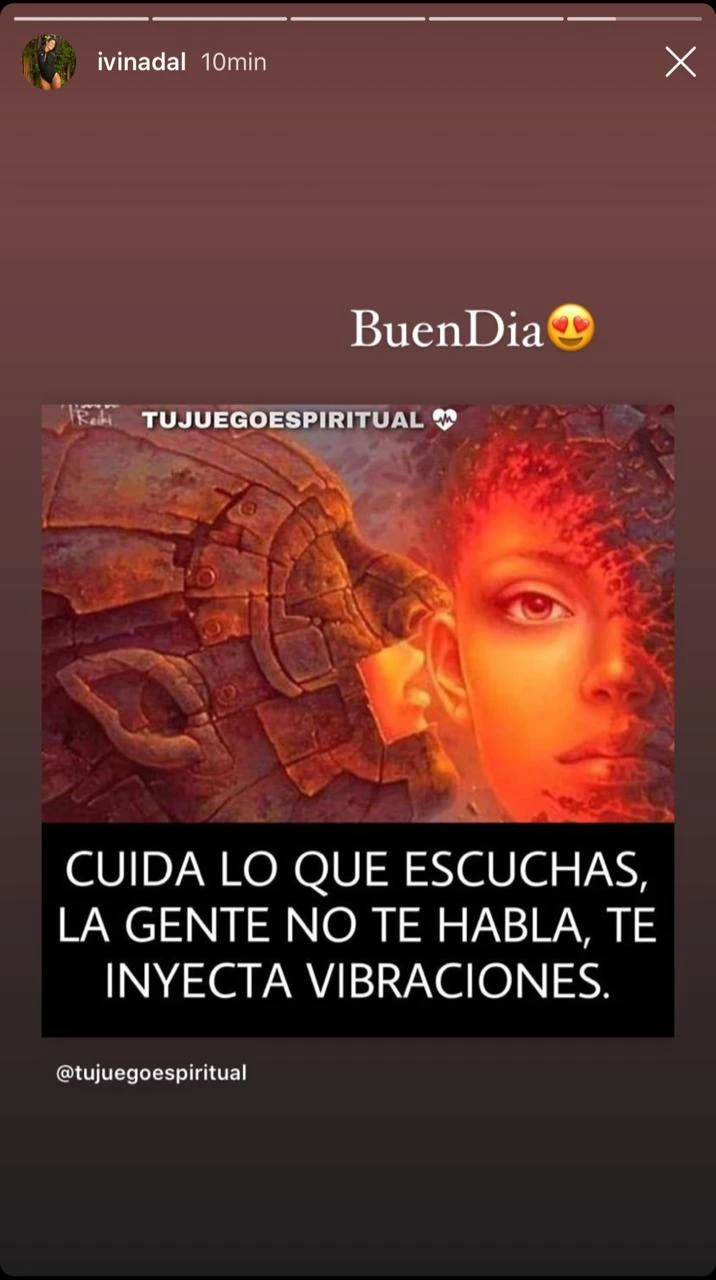Viewport: 716px width, 1280px height.
Task: Close the story viewer
Action: pyautogui.click(x=680, y=62)
